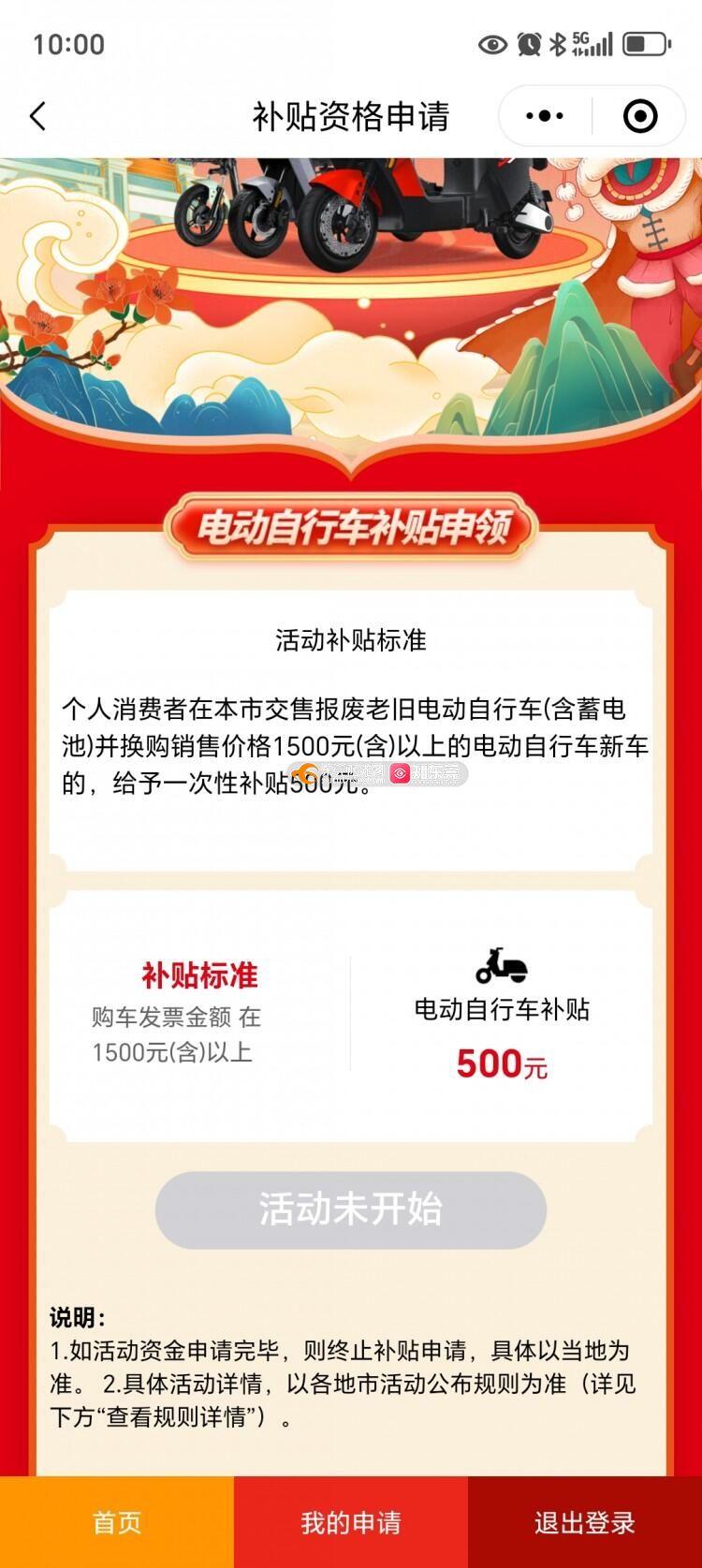Image resolution: width=702 pixels, height=1568 pixels.
Task: Open the mini program more options menu
Action: click(545, 117)
